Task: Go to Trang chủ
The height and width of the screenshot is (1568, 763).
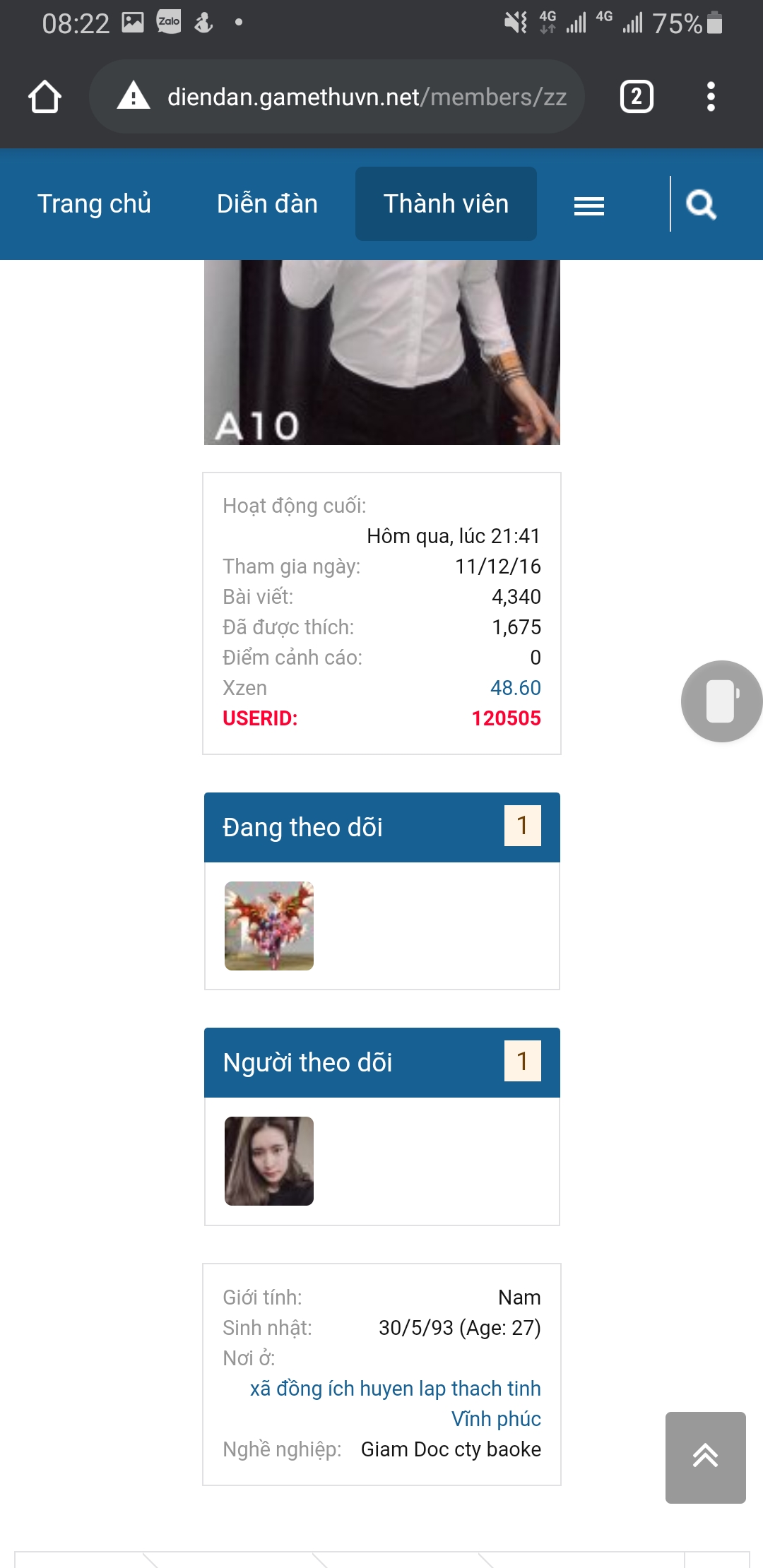Action: click(x=94, y=204)
